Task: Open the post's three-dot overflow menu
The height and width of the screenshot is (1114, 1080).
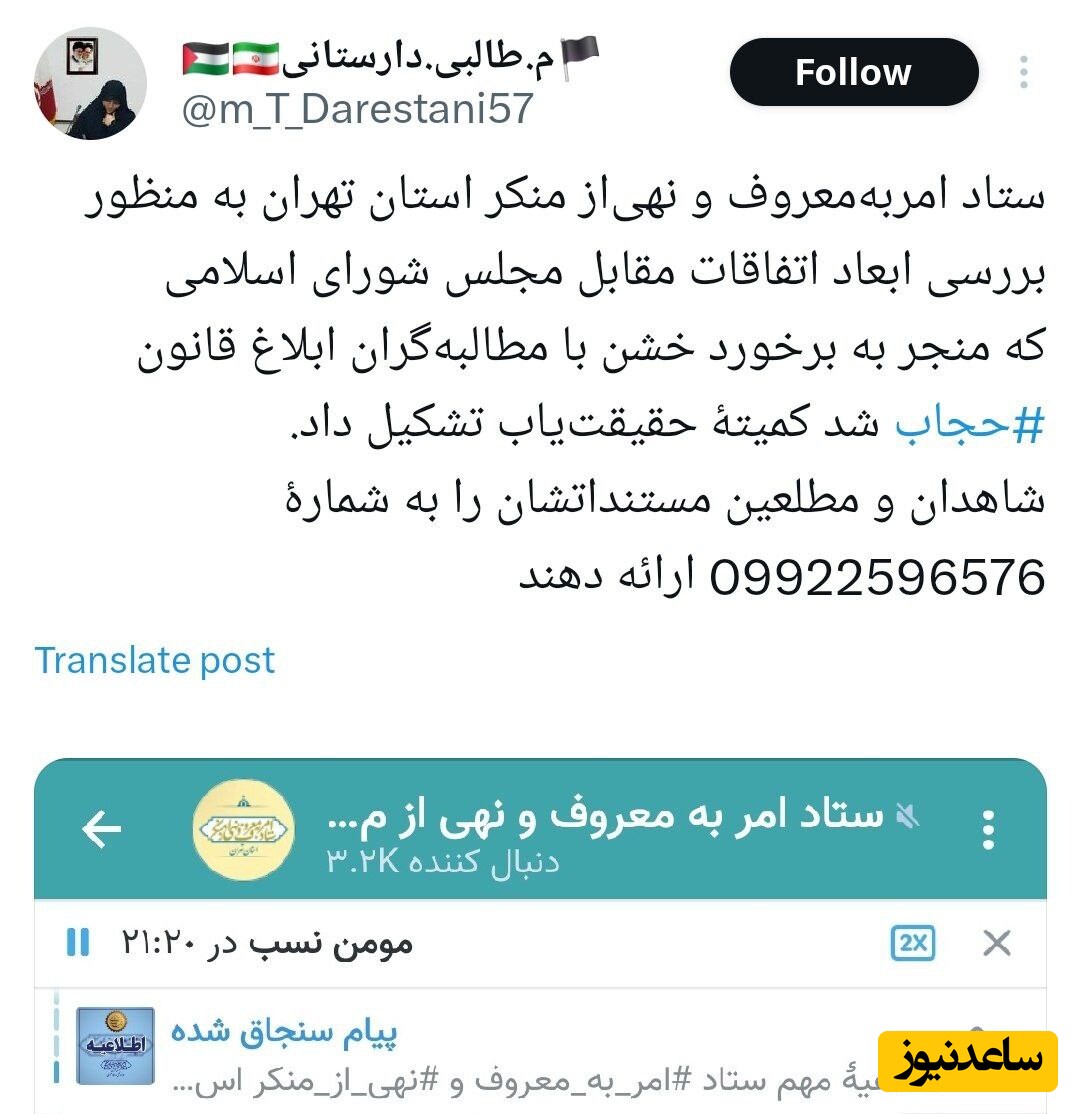Action: point(1023,72)
